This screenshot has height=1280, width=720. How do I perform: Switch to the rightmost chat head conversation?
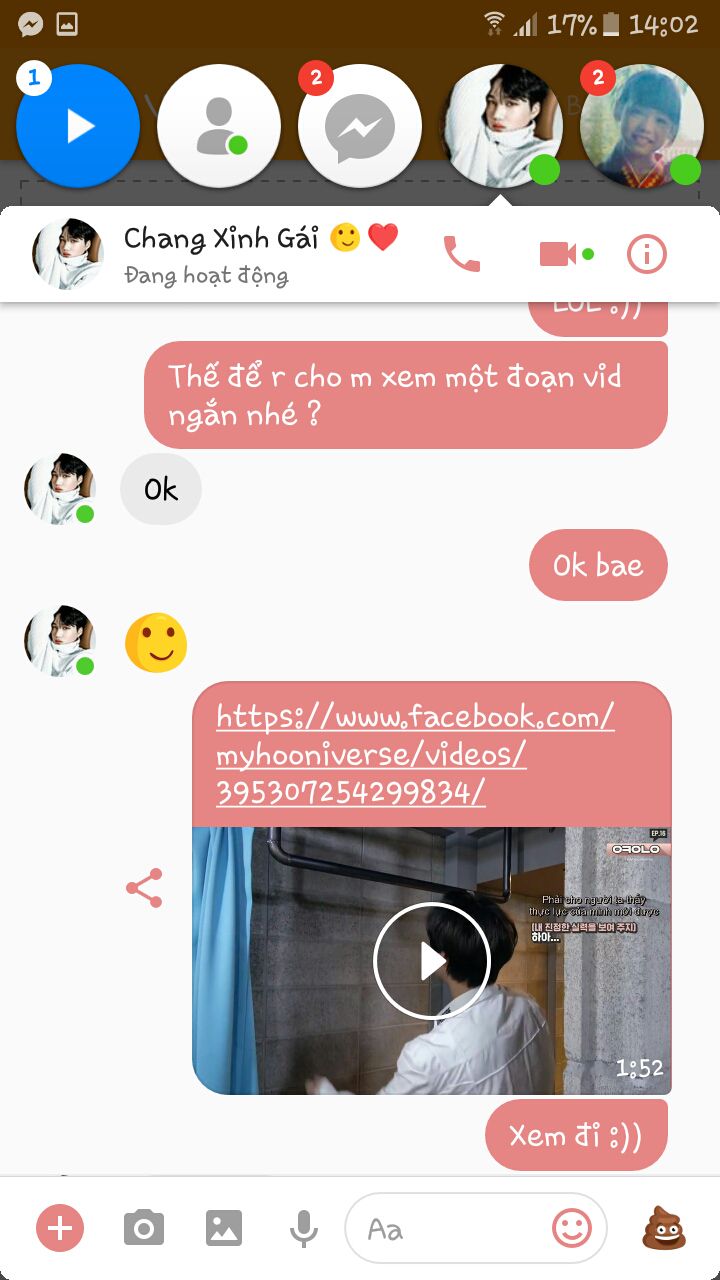click(x=640, y=126)
